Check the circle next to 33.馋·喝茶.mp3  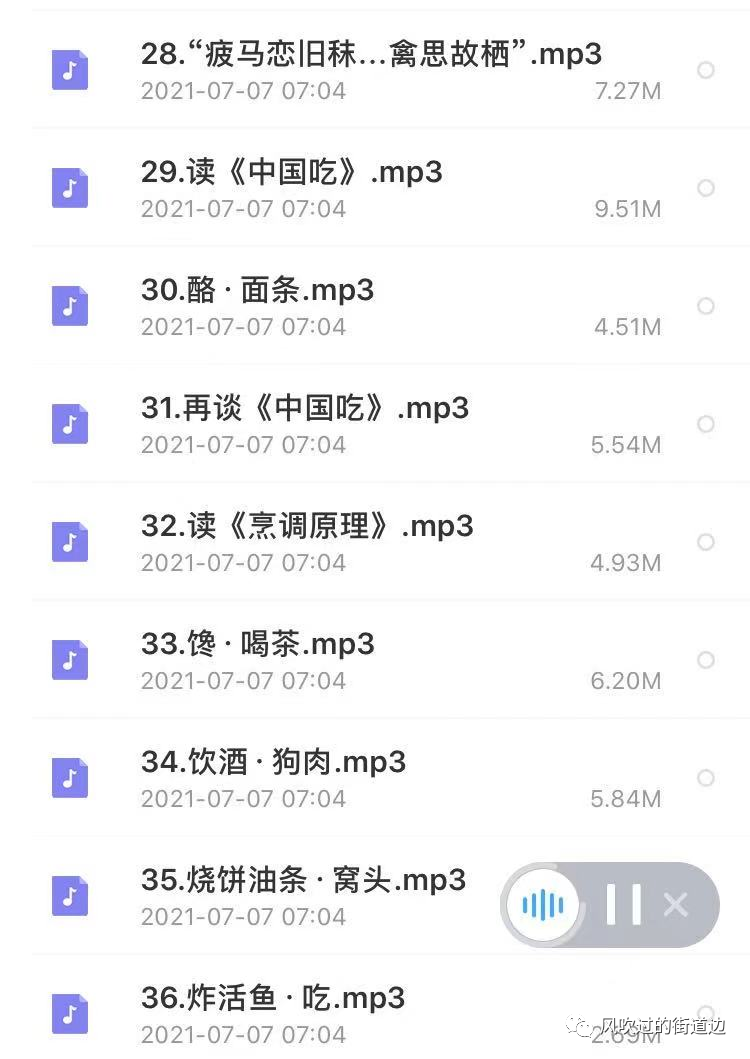click(x=706, y=660)
